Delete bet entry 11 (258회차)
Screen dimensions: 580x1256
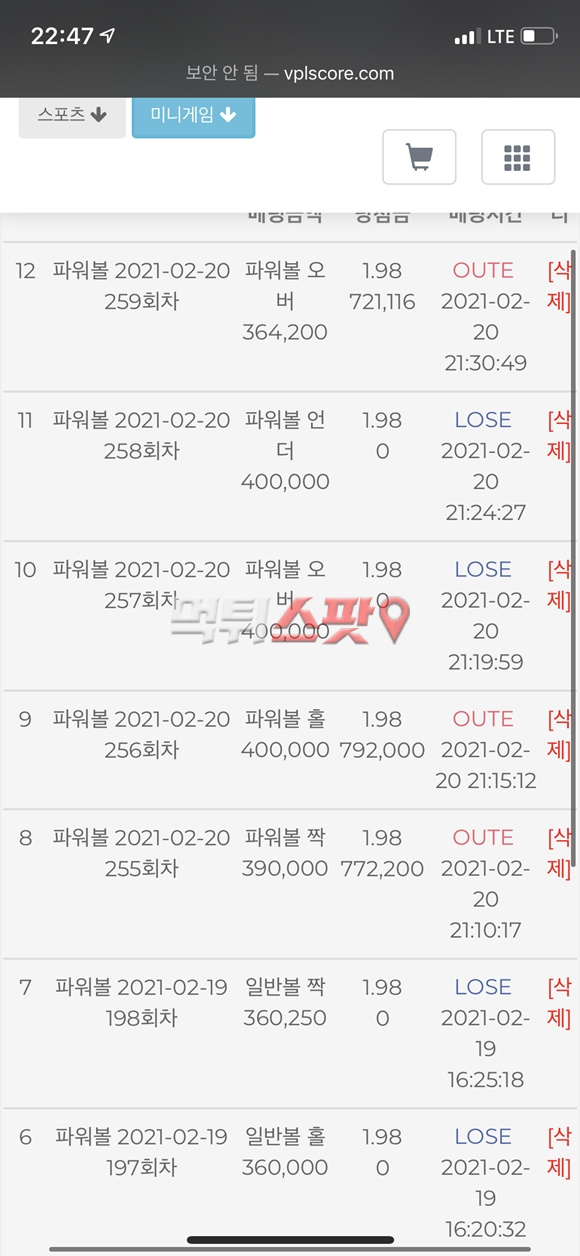(559, 436)
